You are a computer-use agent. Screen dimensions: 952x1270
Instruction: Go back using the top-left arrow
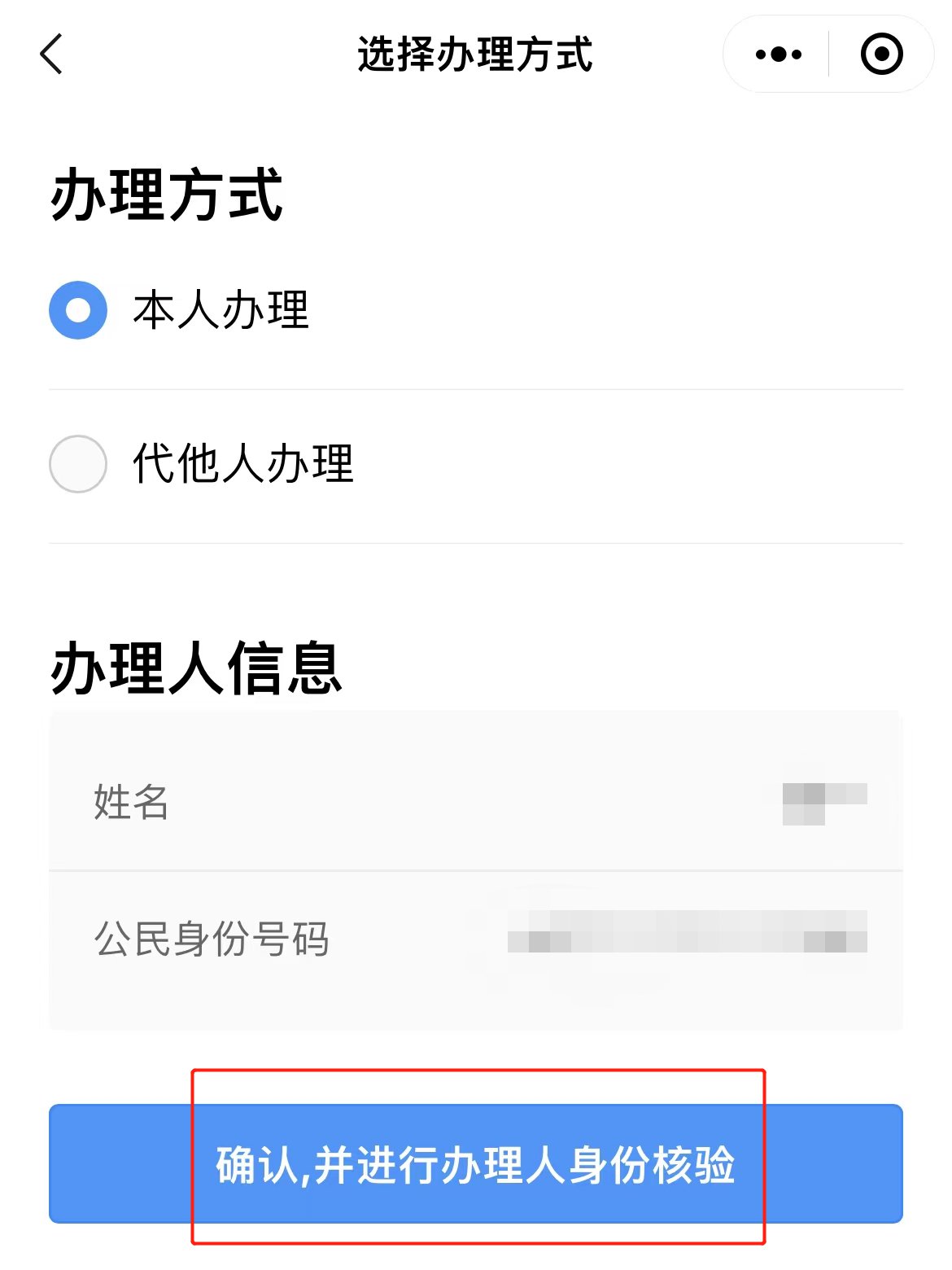pos(51,55)
